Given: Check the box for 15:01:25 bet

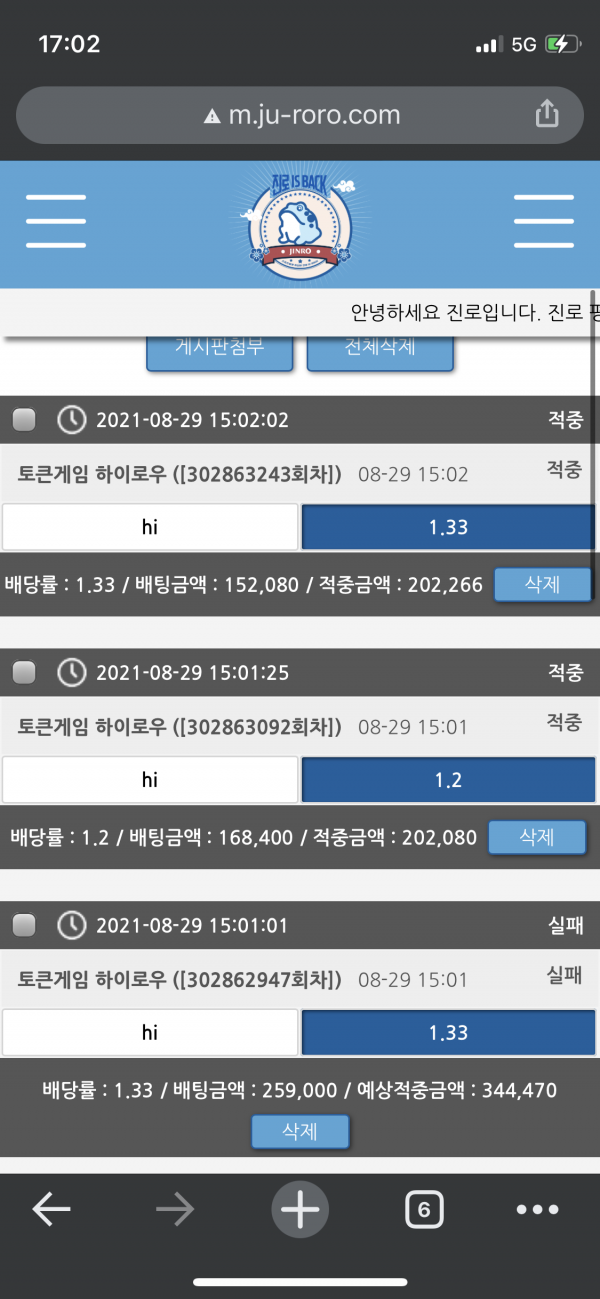Looking at the screenshot, I should click(23, 673).
